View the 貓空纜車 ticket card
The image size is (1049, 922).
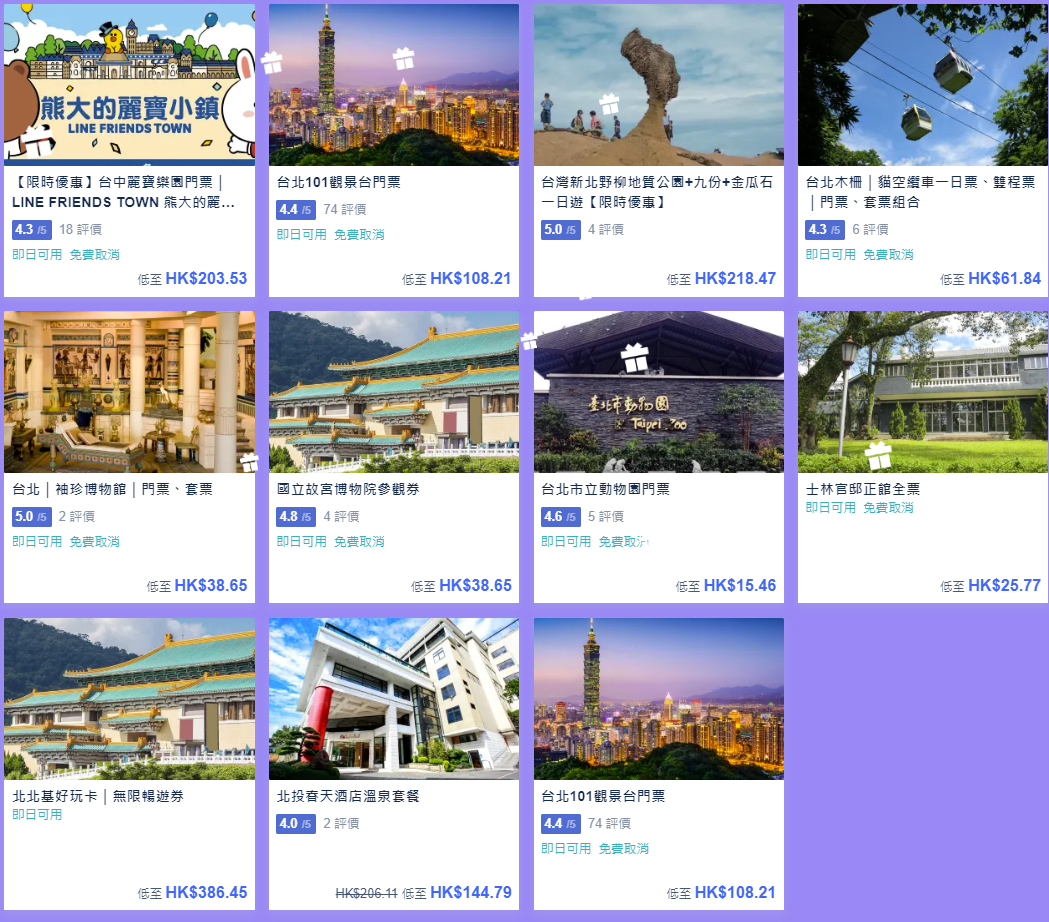tap(922, 150)
